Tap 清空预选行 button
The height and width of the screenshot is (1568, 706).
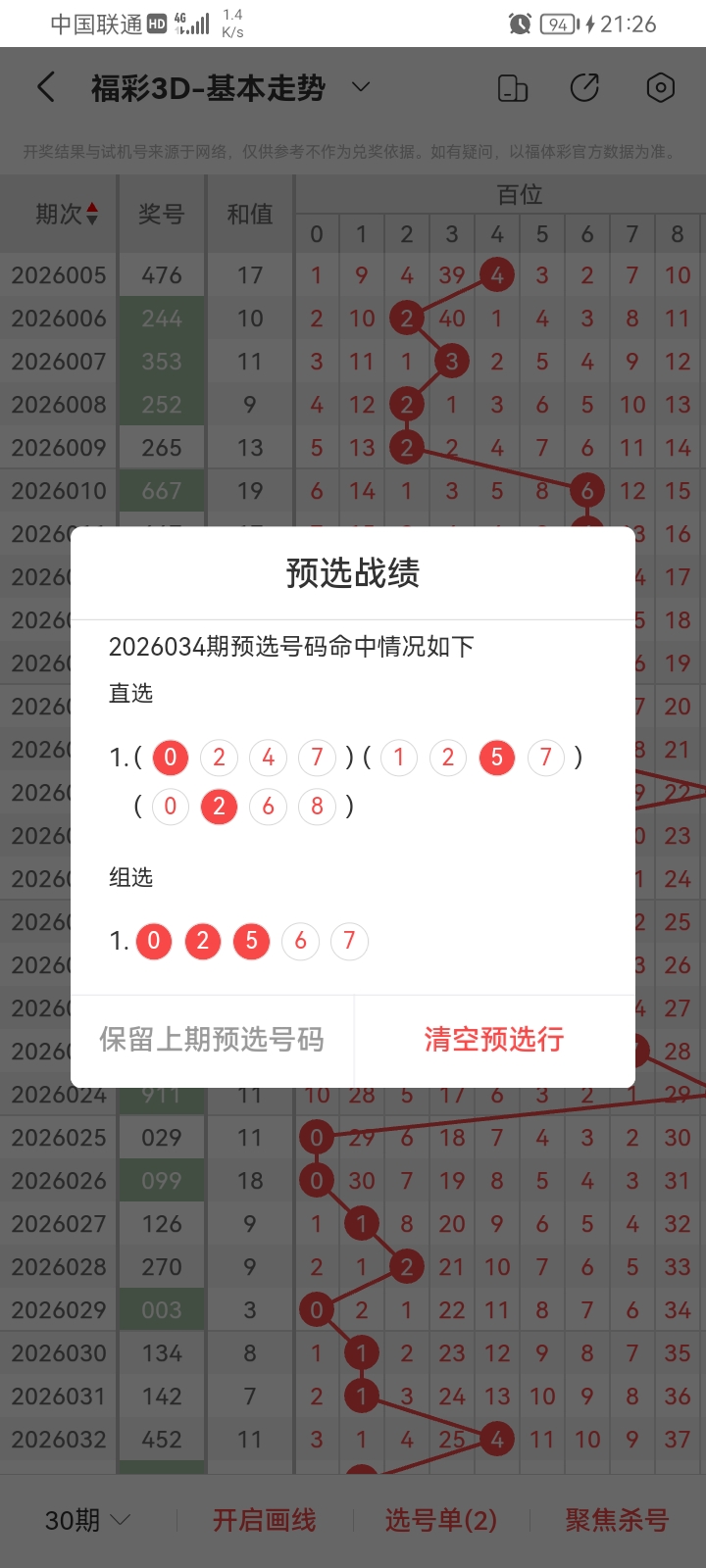(494, 1040)
